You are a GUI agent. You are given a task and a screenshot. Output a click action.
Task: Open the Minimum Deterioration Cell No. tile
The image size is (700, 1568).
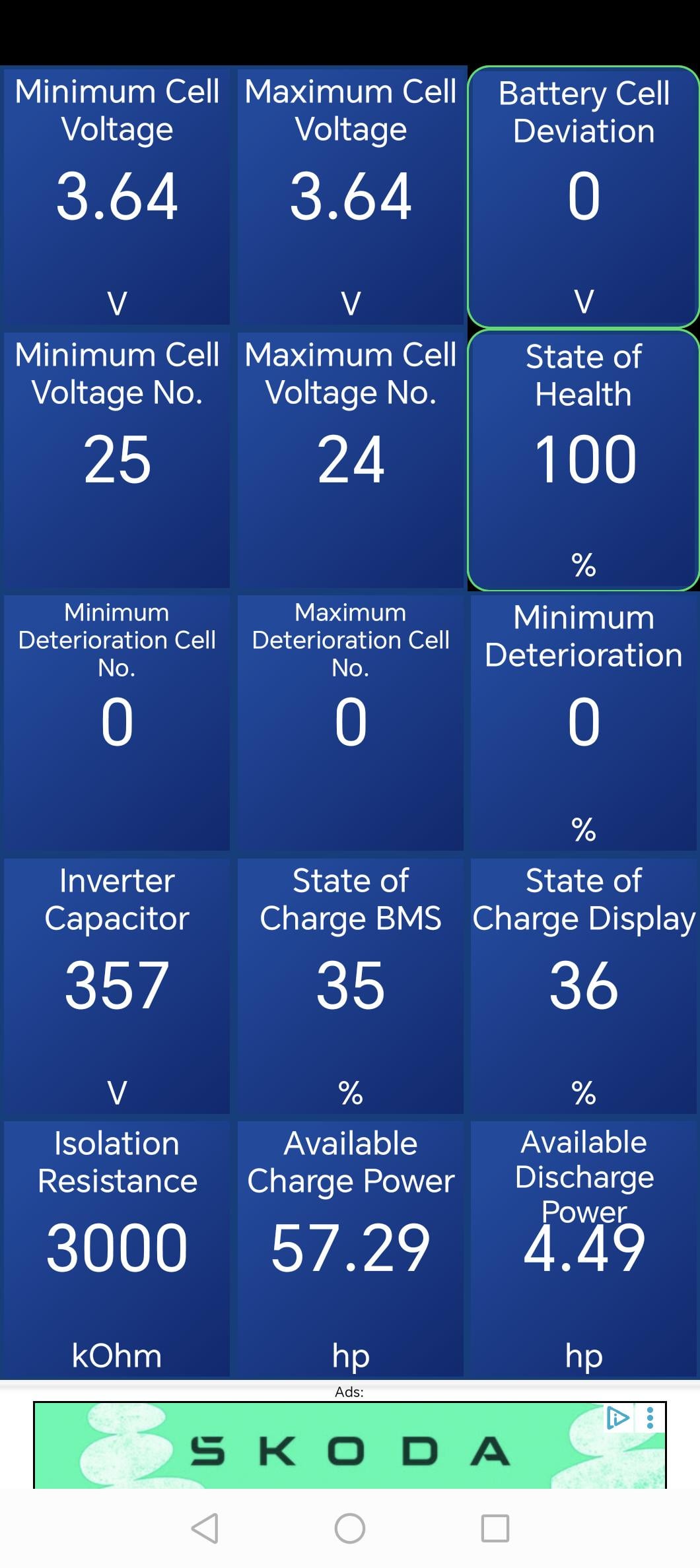(x=117, y=722)
